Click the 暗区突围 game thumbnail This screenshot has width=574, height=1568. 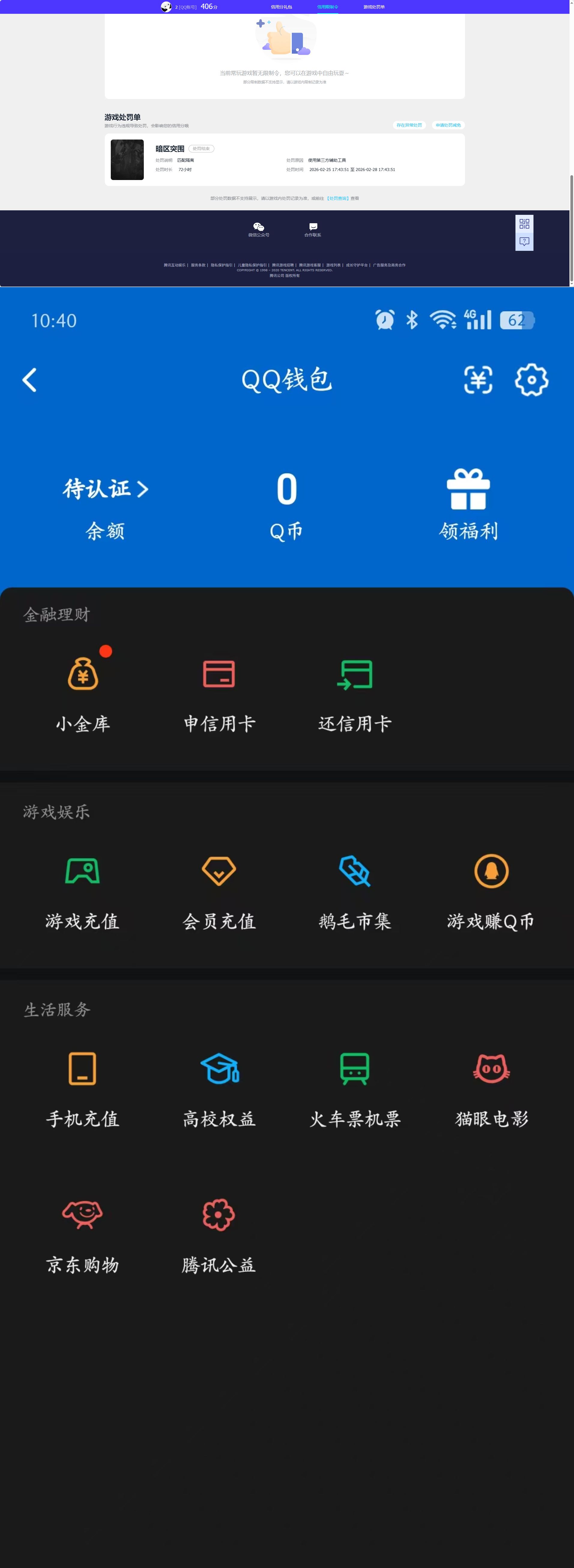pyautogui.click(x=127, y=160)
